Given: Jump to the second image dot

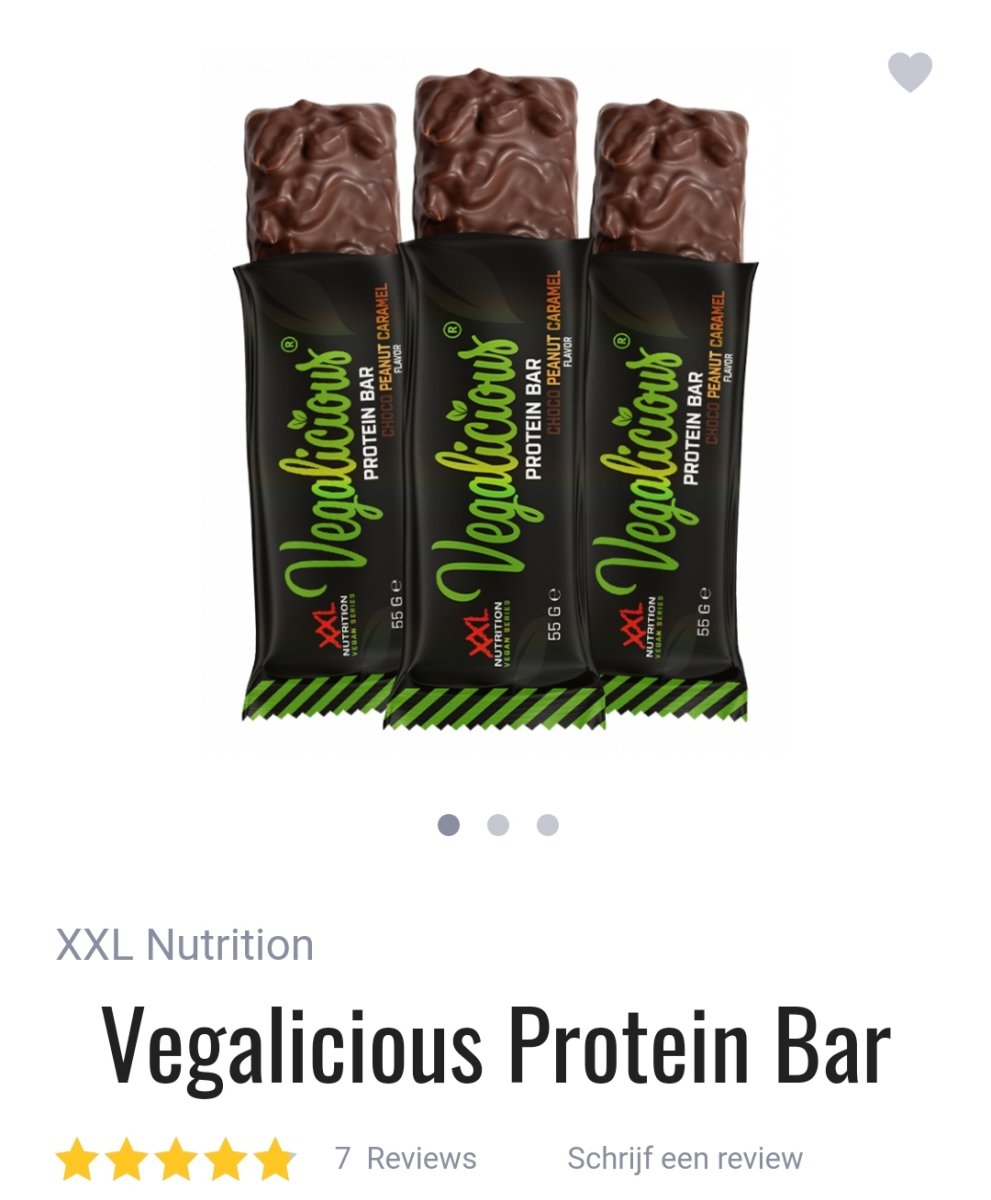Looking at the screenshot, I should pos(498,825).
